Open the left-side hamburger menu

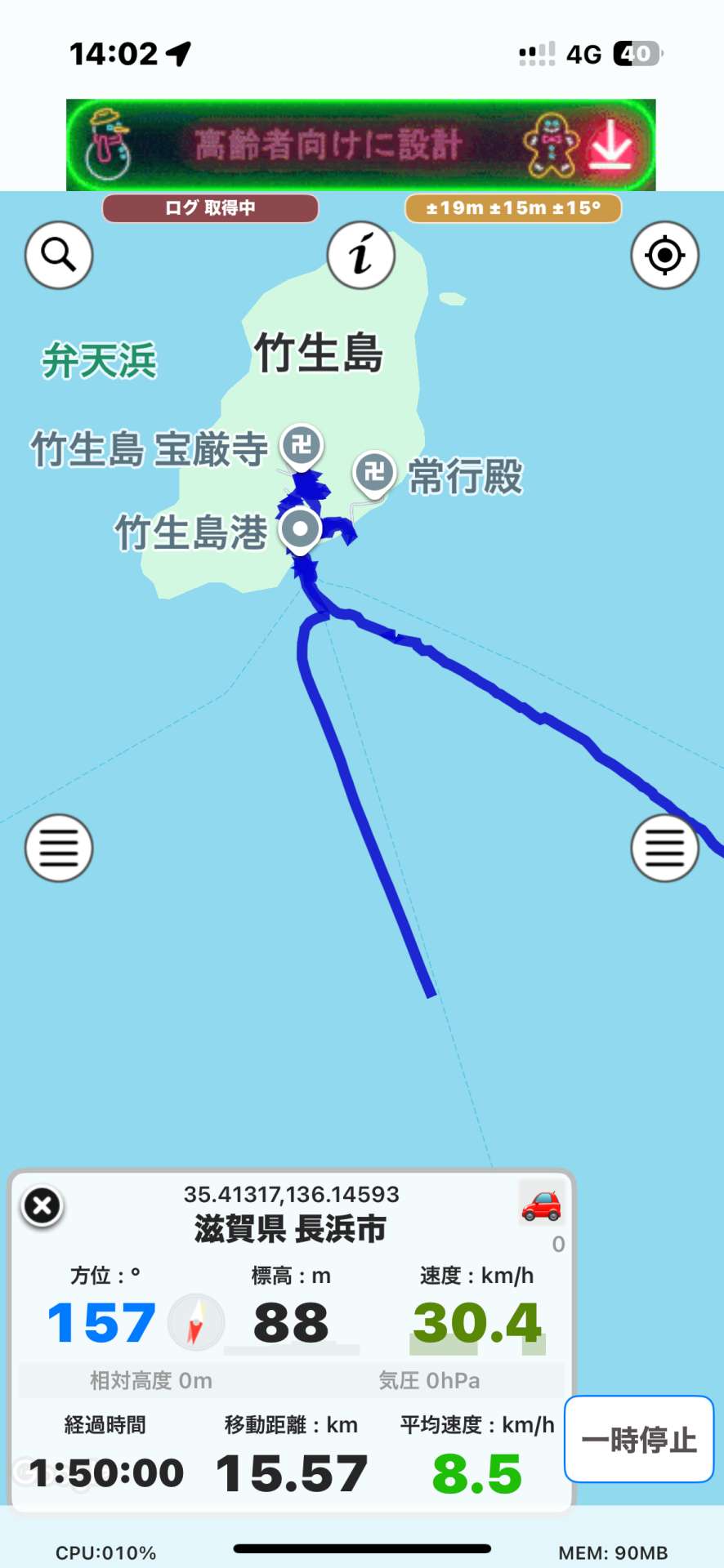coord(59,848)
